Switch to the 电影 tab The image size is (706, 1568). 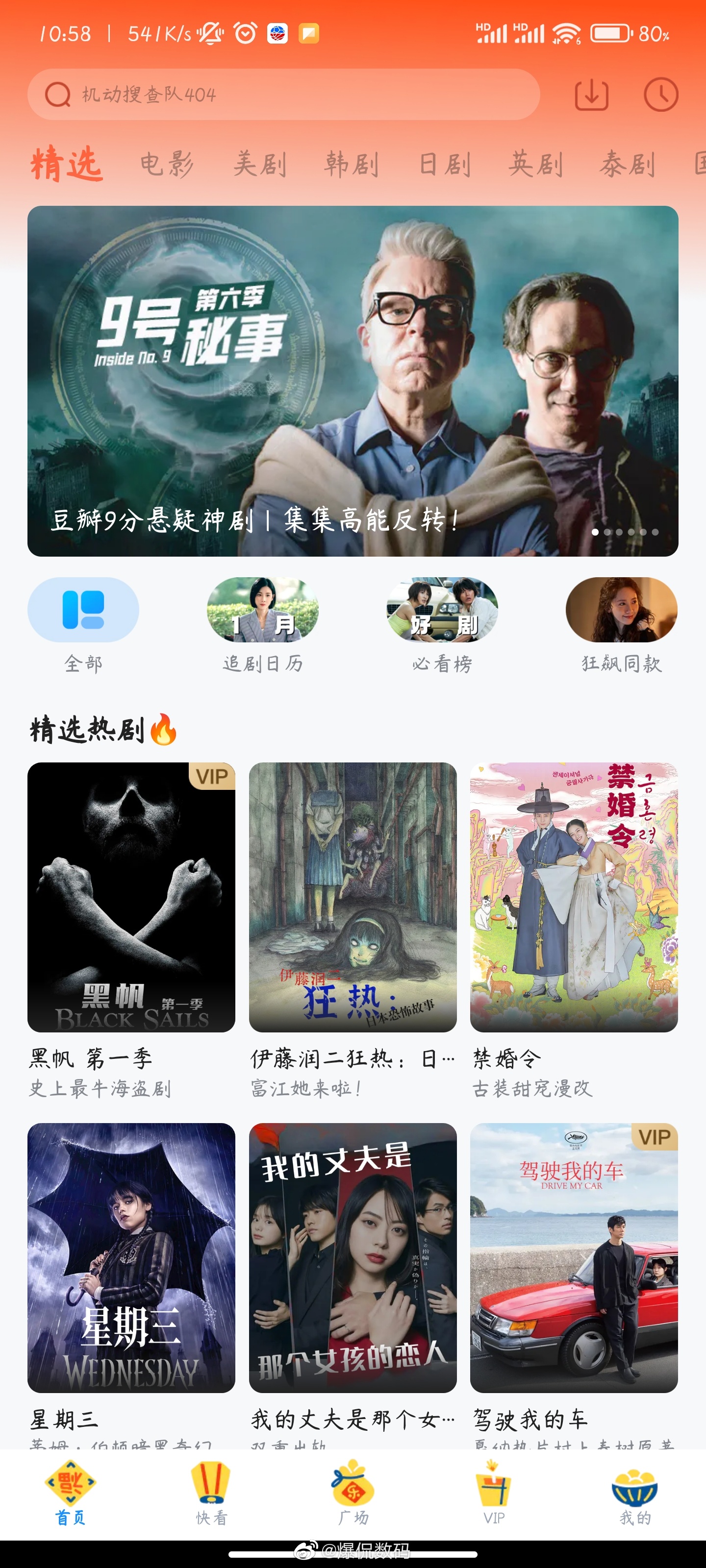pyautogui.click(x=167, y=164)
